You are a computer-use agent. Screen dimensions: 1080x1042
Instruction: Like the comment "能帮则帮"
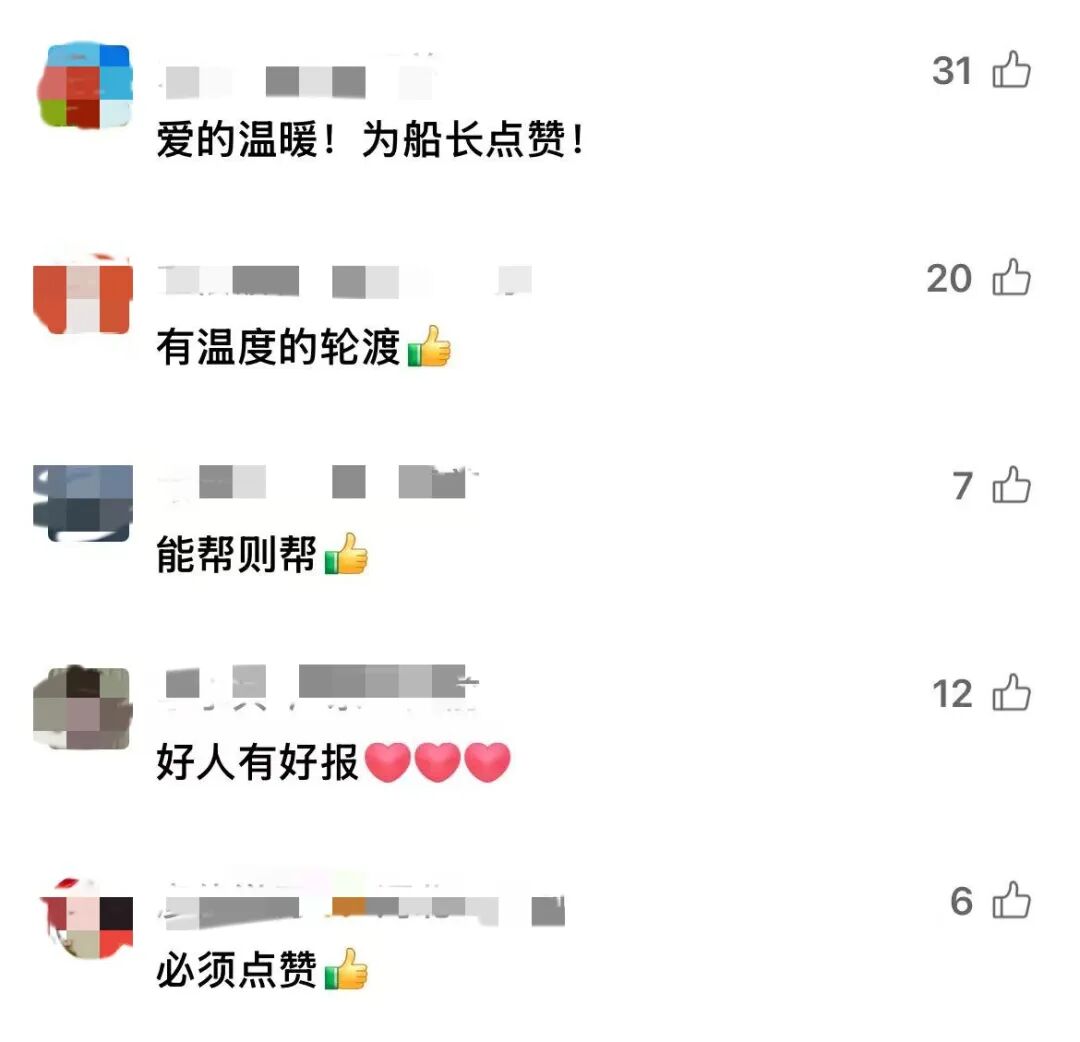[x=1011, y=486]
